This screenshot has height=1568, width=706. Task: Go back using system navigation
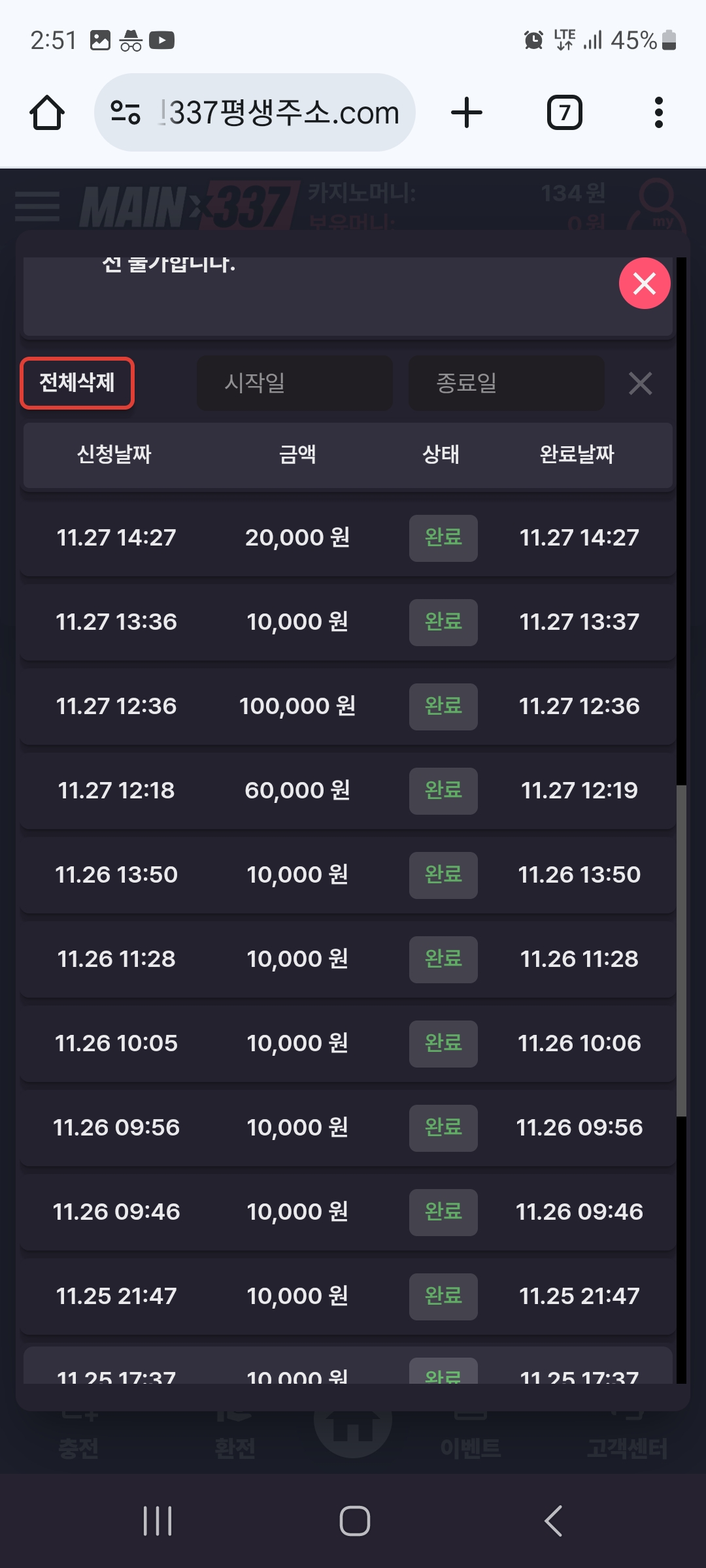(553, 1521)
